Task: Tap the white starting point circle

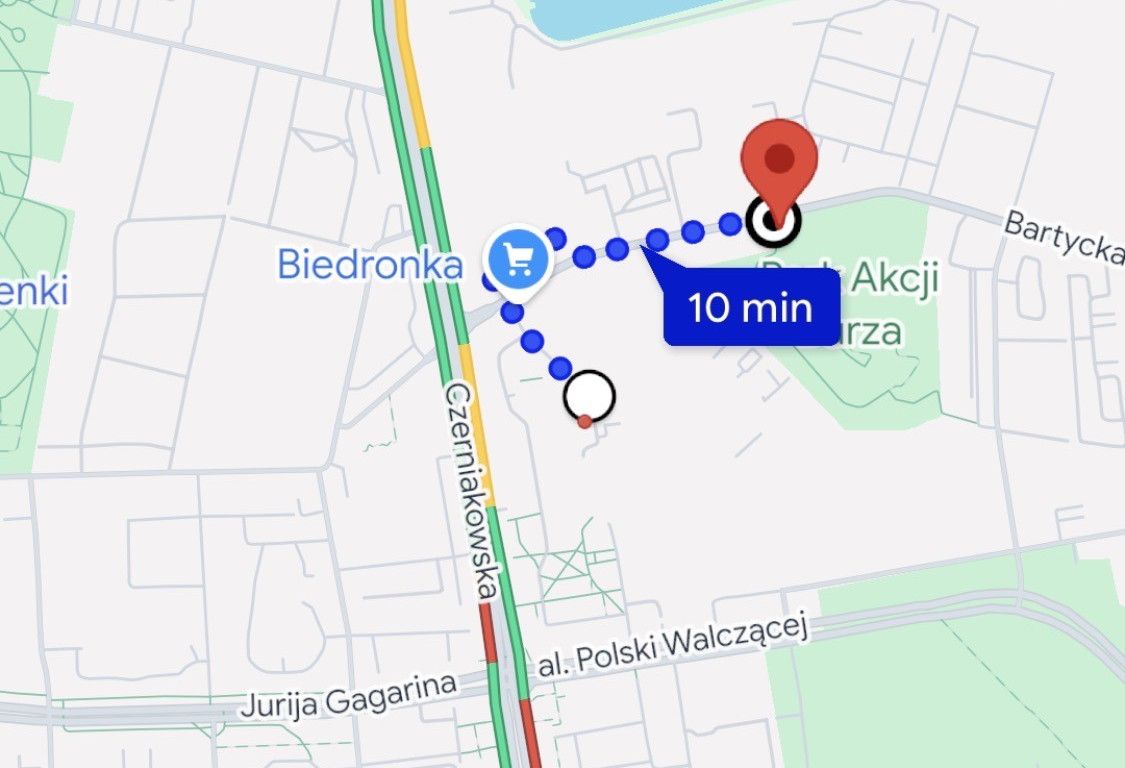Action: (x=589, y=397)
